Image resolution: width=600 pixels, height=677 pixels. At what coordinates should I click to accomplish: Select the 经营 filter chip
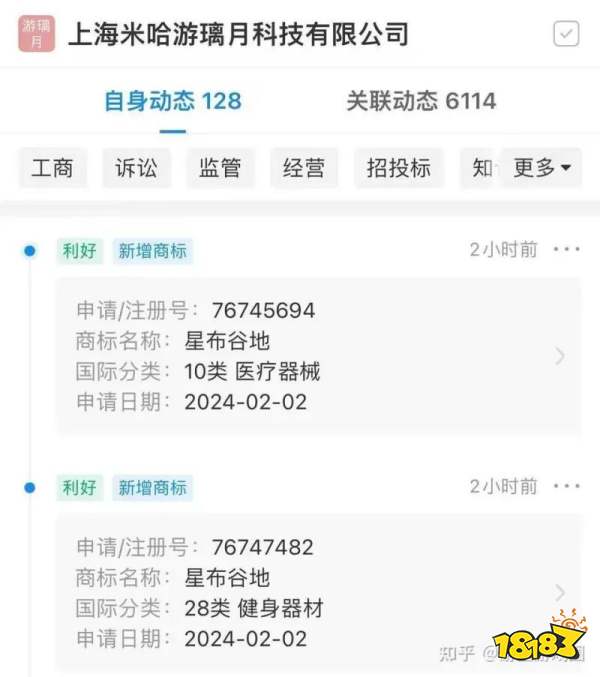click(304, 168)
